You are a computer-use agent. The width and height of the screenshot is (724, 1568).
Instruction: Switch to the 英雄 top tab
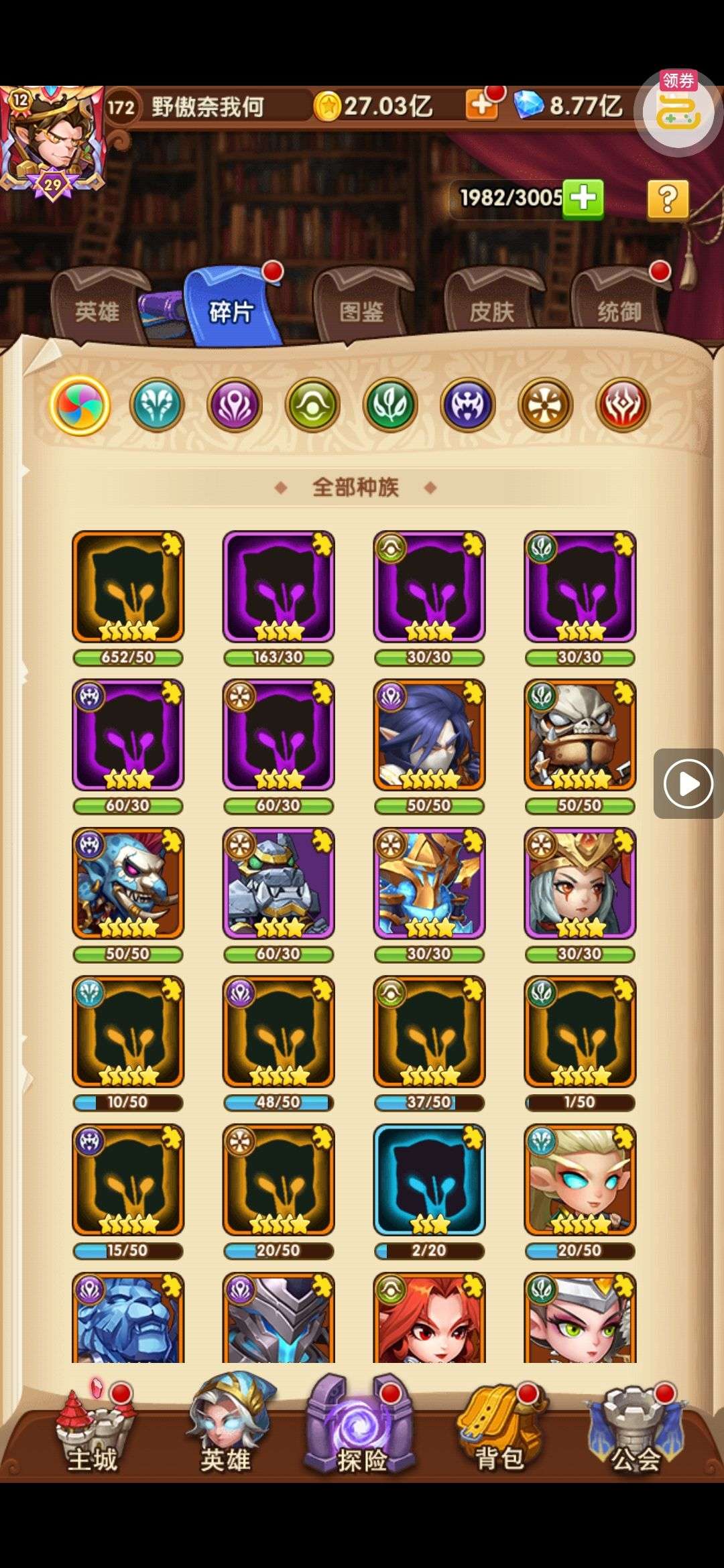[98, 311]
